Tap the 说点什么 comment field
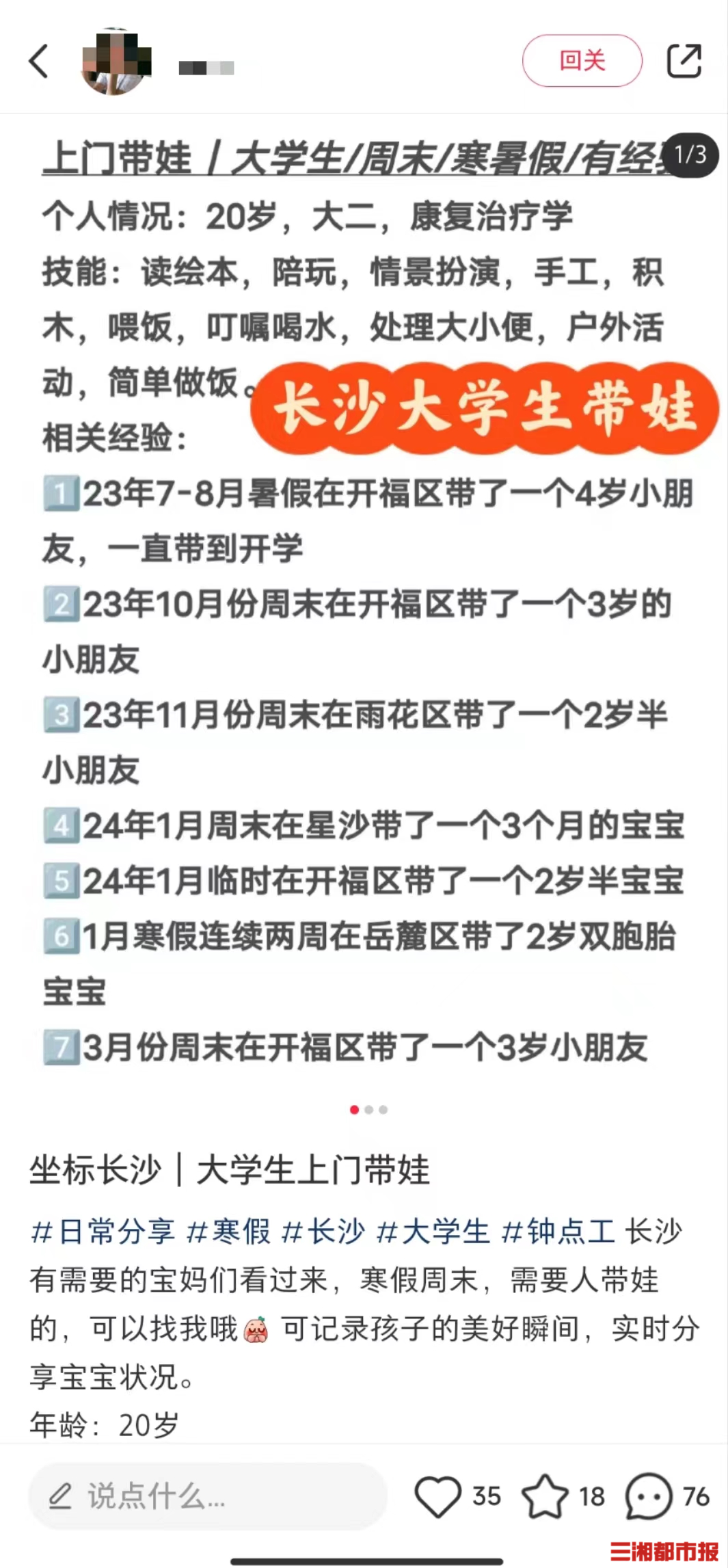Viewport: 728px width, 1568px height. [208, 1497]
